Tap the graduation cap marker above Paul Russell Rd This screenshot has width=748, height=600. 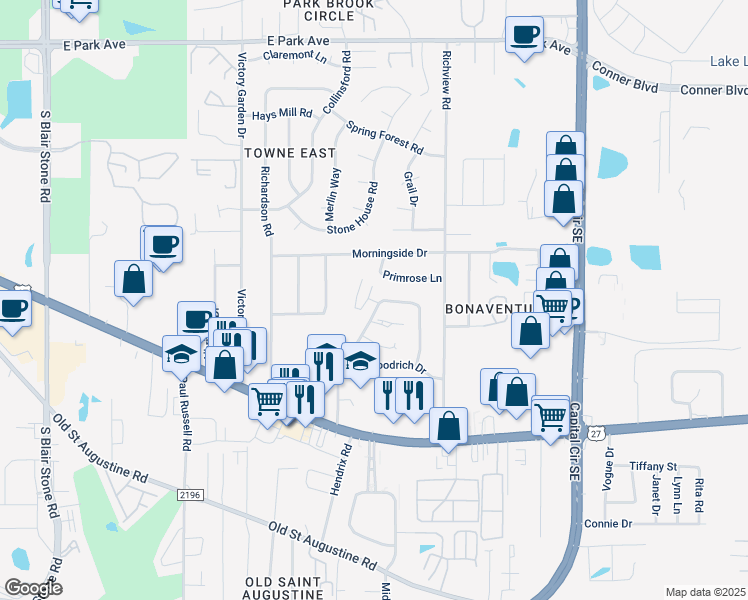click(x=181, y=357)
